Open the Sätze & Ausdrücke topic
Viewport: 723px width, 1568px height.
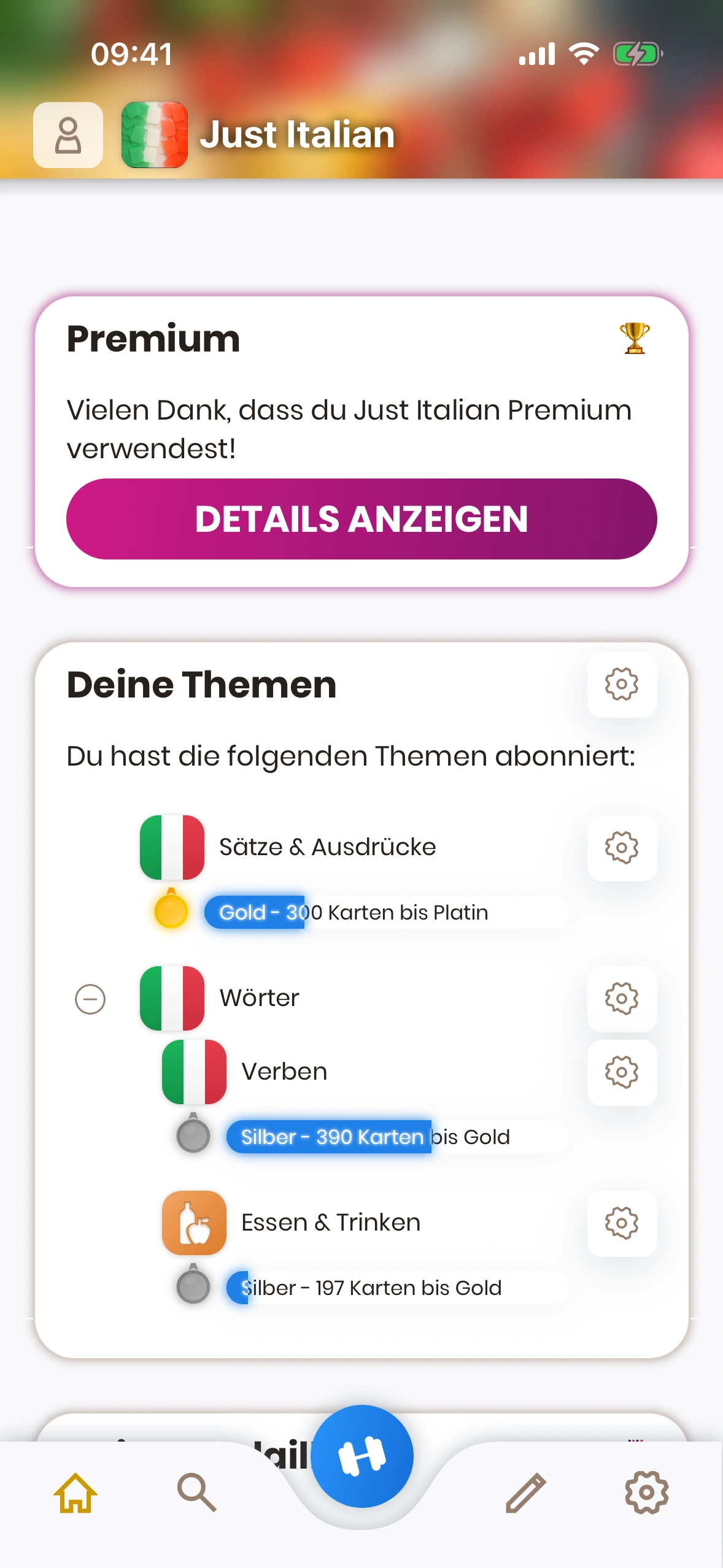327,847
